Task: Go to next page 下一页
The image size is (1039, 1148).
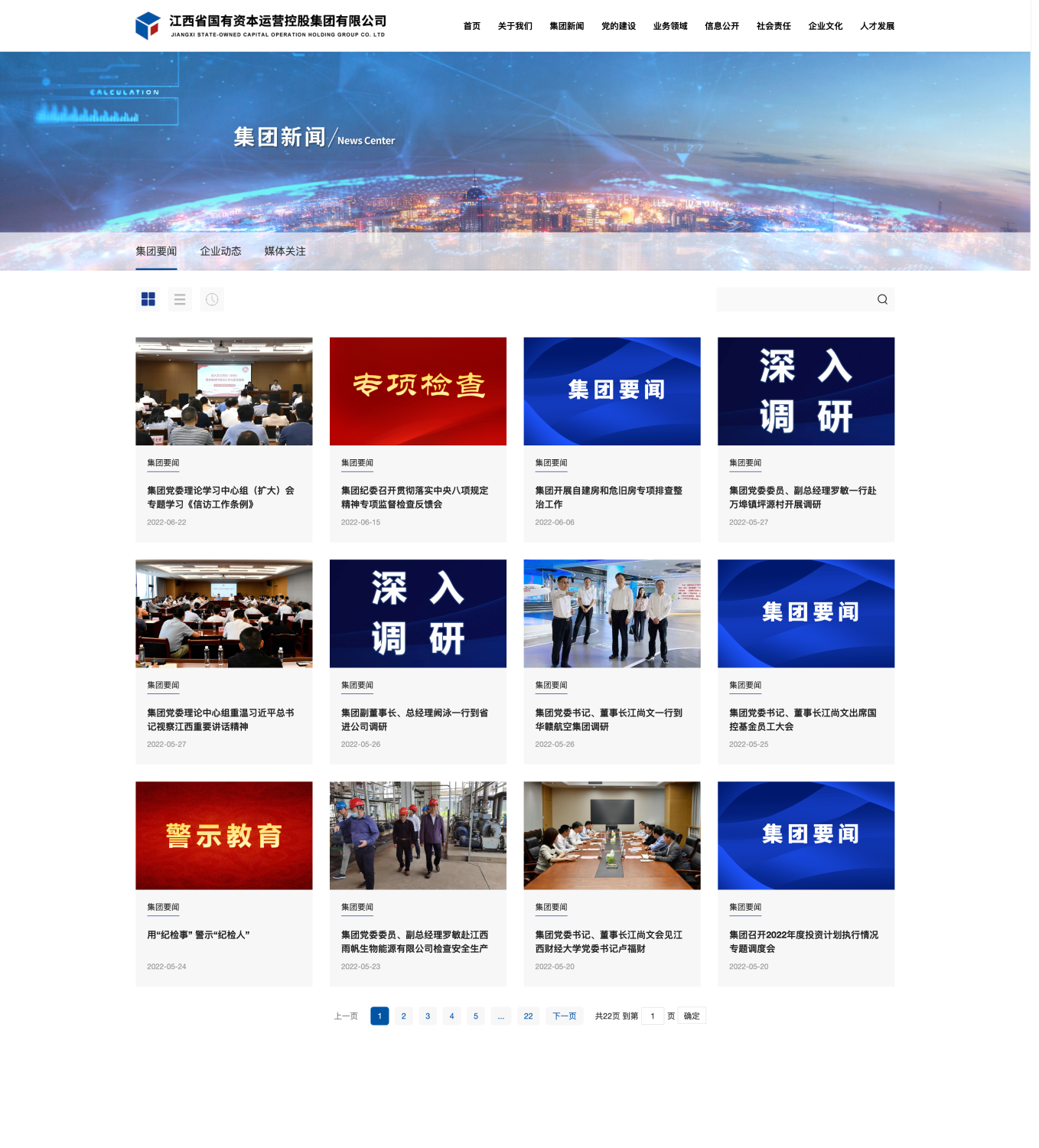Action: click(x=565, y=1016)
